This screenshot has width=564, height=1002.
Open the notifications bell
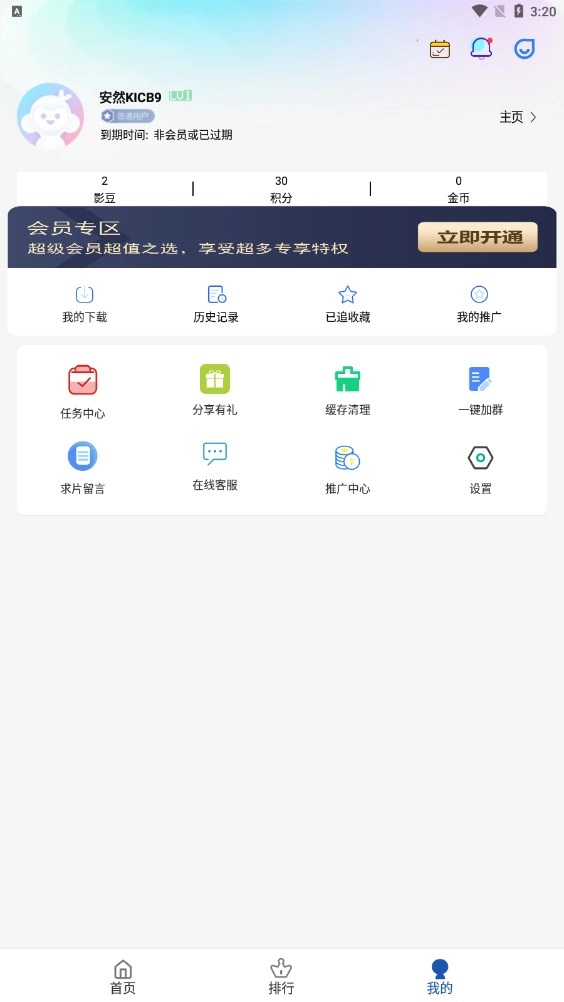482,49
